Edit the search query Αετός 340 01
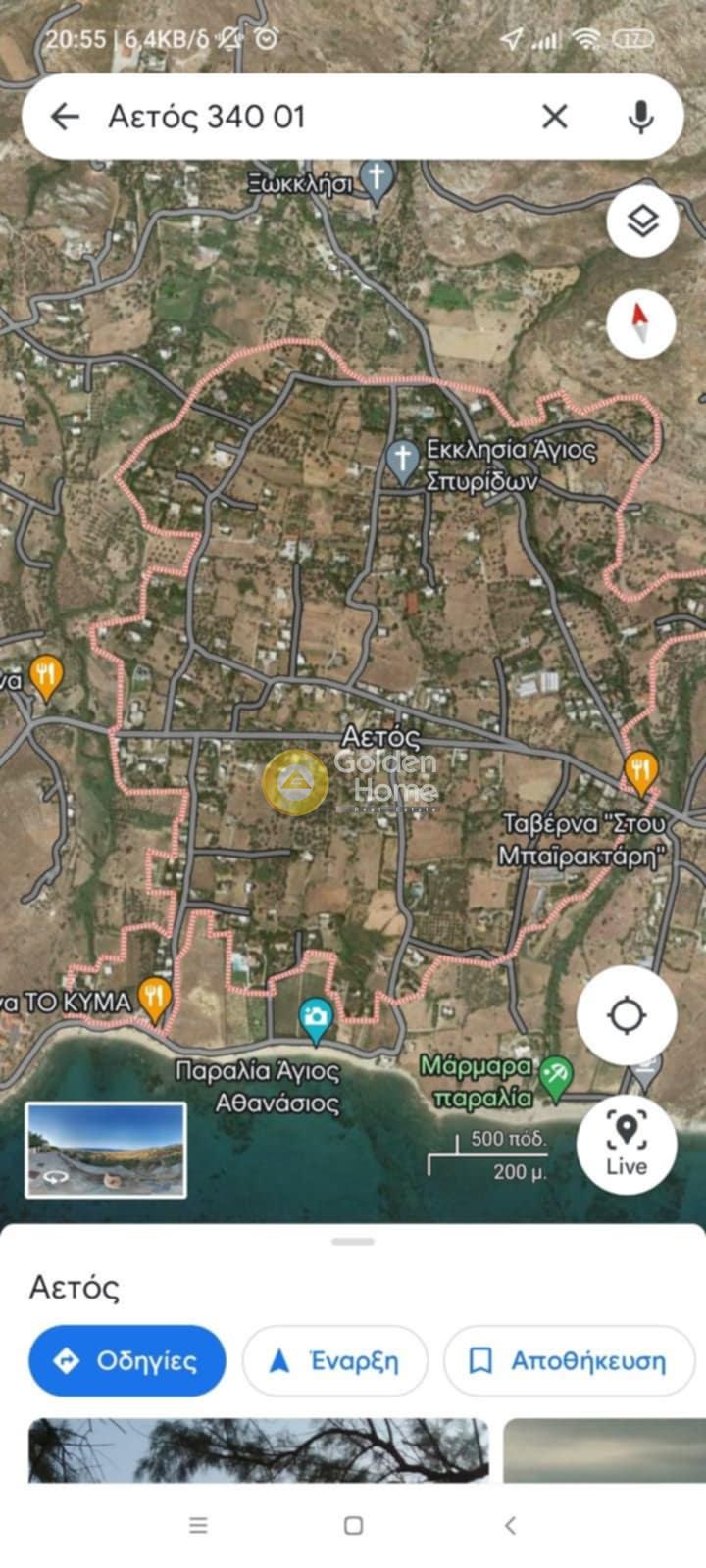 pos(294,117)
